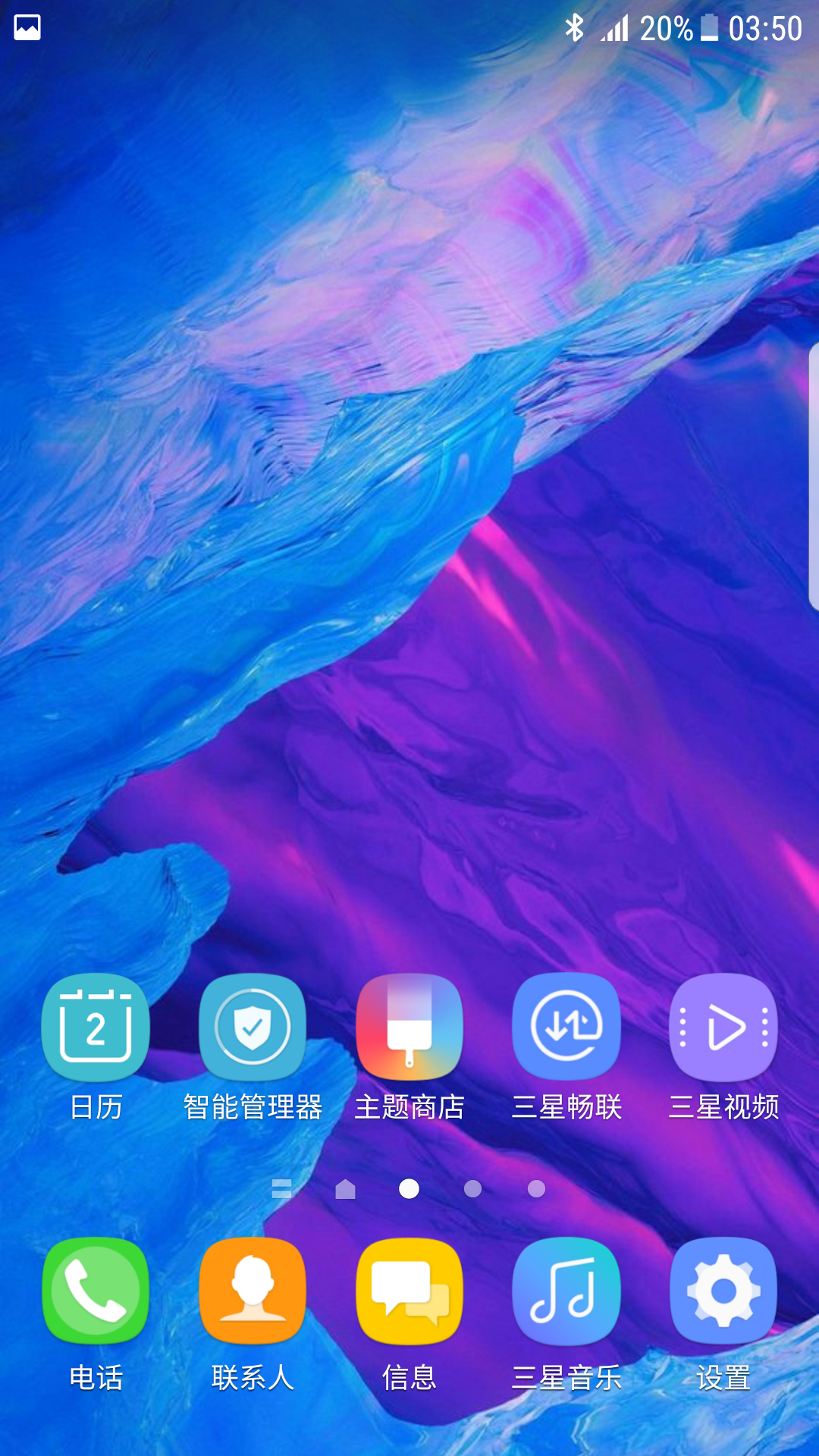Image resolution: width=819 pixels, height=1456 pixels.
Task: Jump to the home page indicator
Action: pyautogui.click(x=346, y=1189)
